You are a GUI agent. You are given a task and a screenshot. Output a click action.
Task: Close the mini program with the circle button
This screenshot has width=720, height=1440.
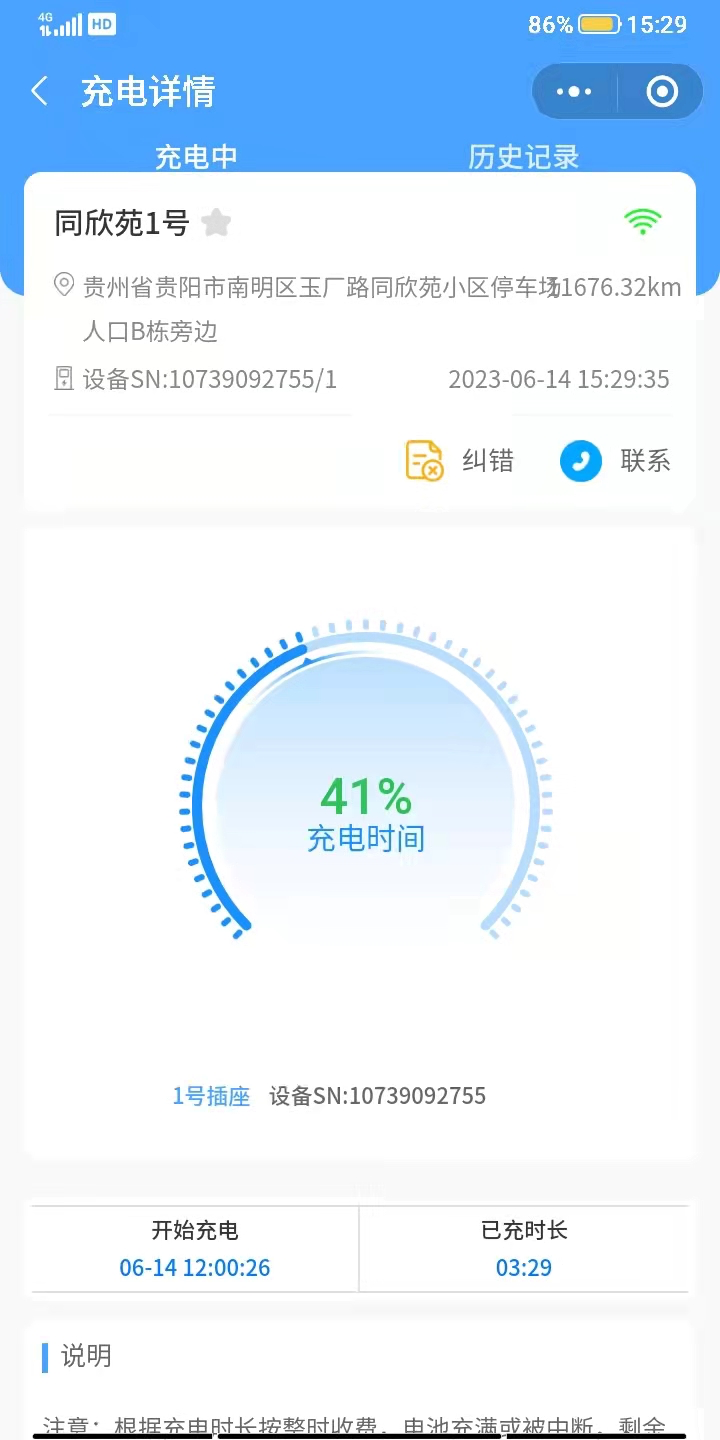[x=662, y=92]
